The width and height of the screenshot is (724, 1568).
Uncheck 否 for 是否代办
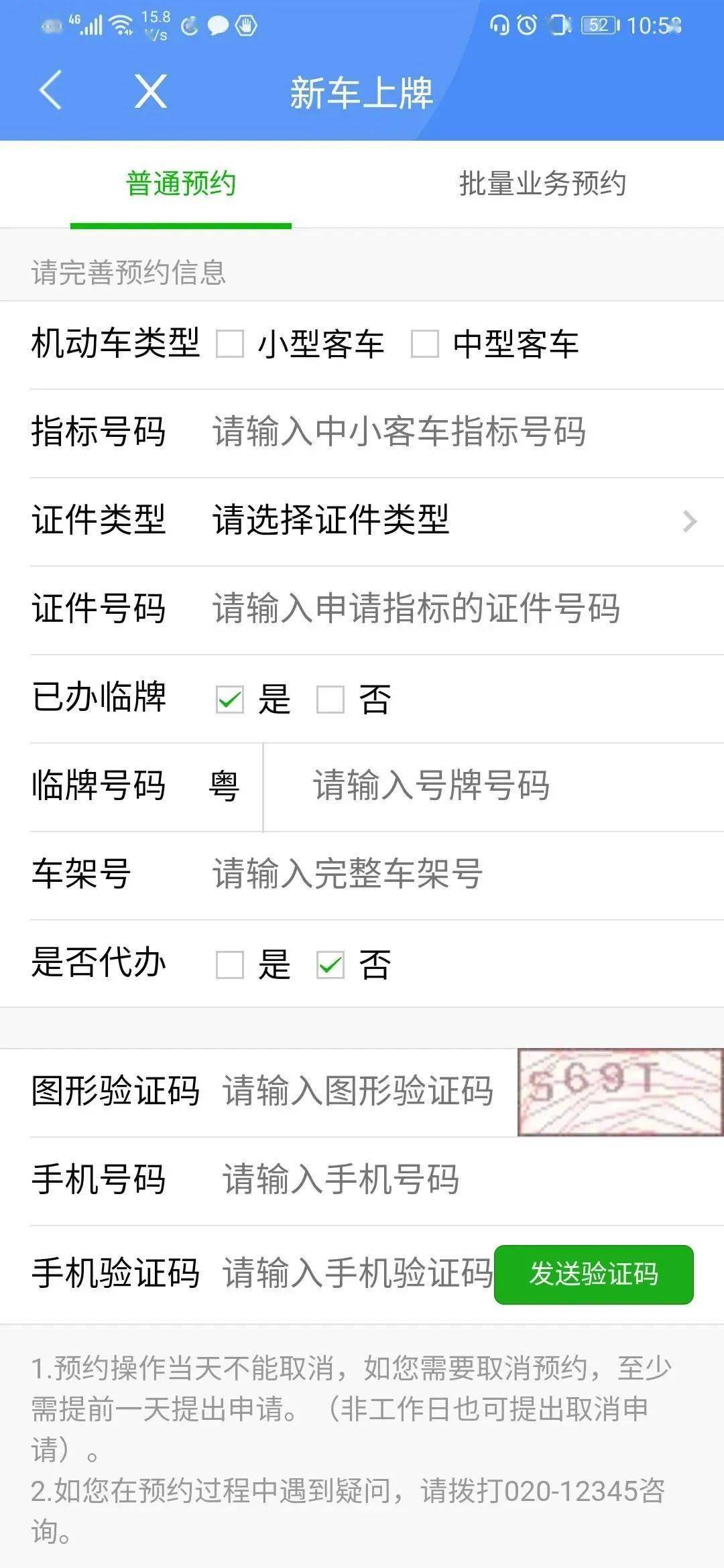tap(330, 965)
